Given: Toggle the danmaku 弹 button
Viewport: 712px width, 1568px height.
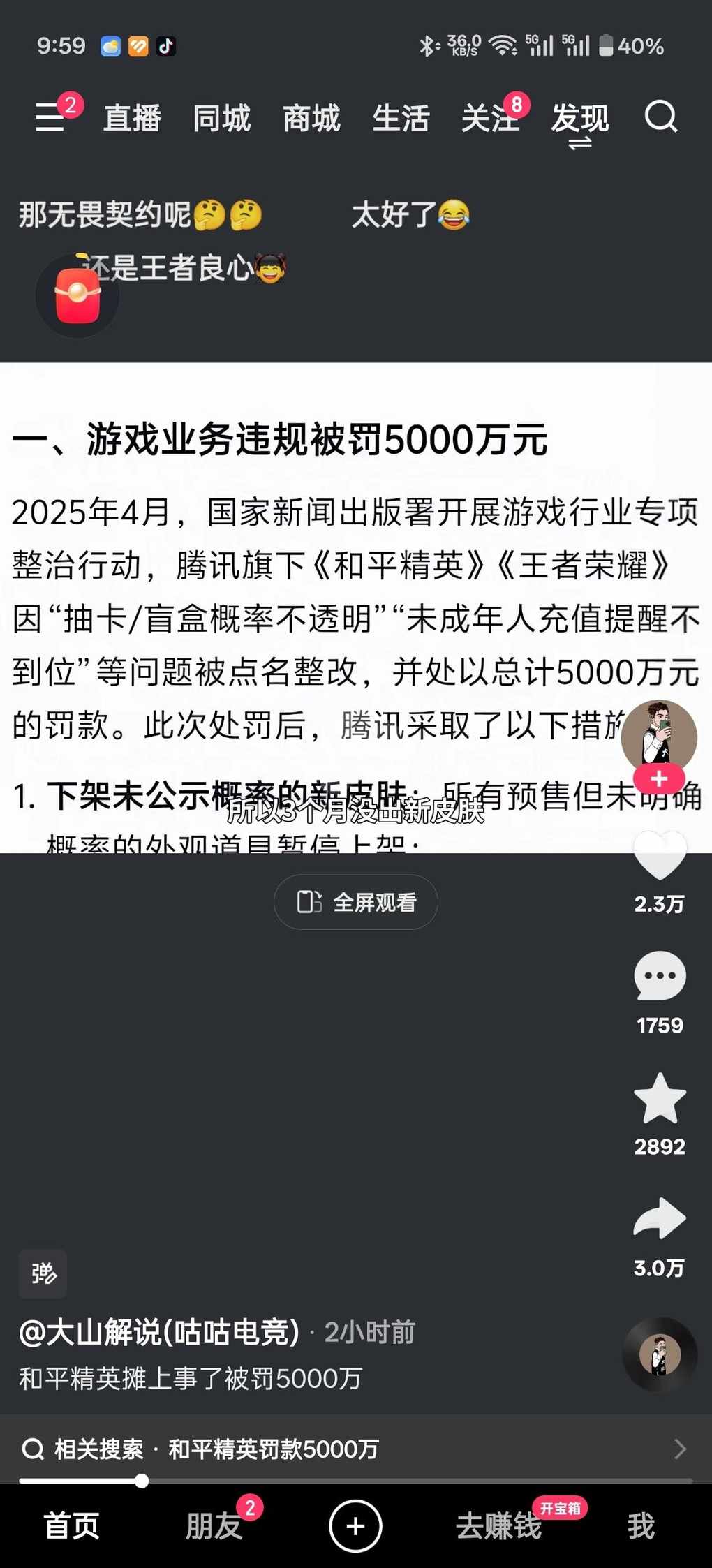Looking at the screenshot, I should tap(43, 1274).
